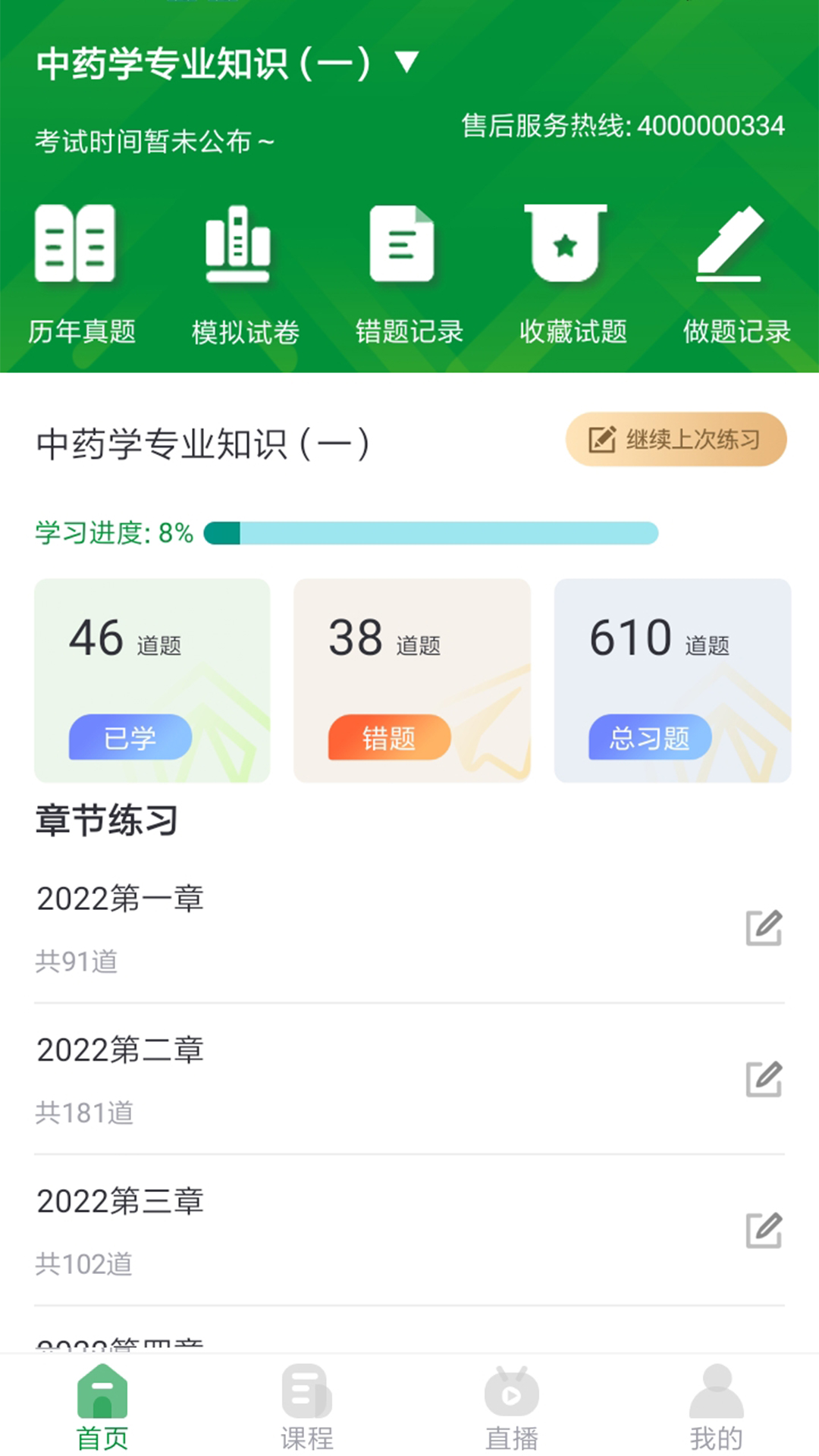Tap the 总习题 610 questions badge
Viewport: 819px width, 1456px height.
pos(650,736)
